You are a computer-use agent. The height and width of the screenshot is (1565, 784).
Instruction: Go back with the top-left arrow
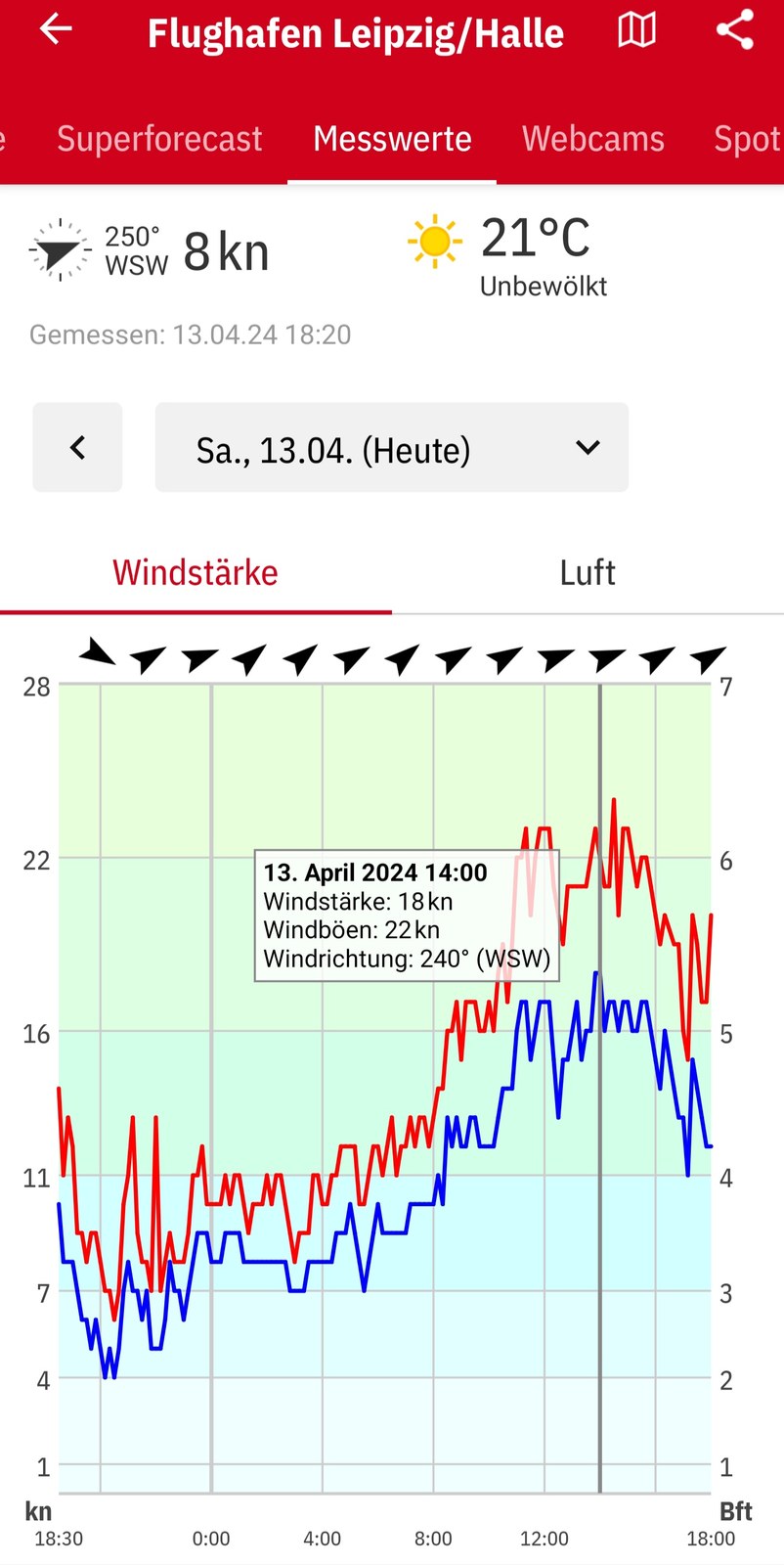[x=55, y=29]
